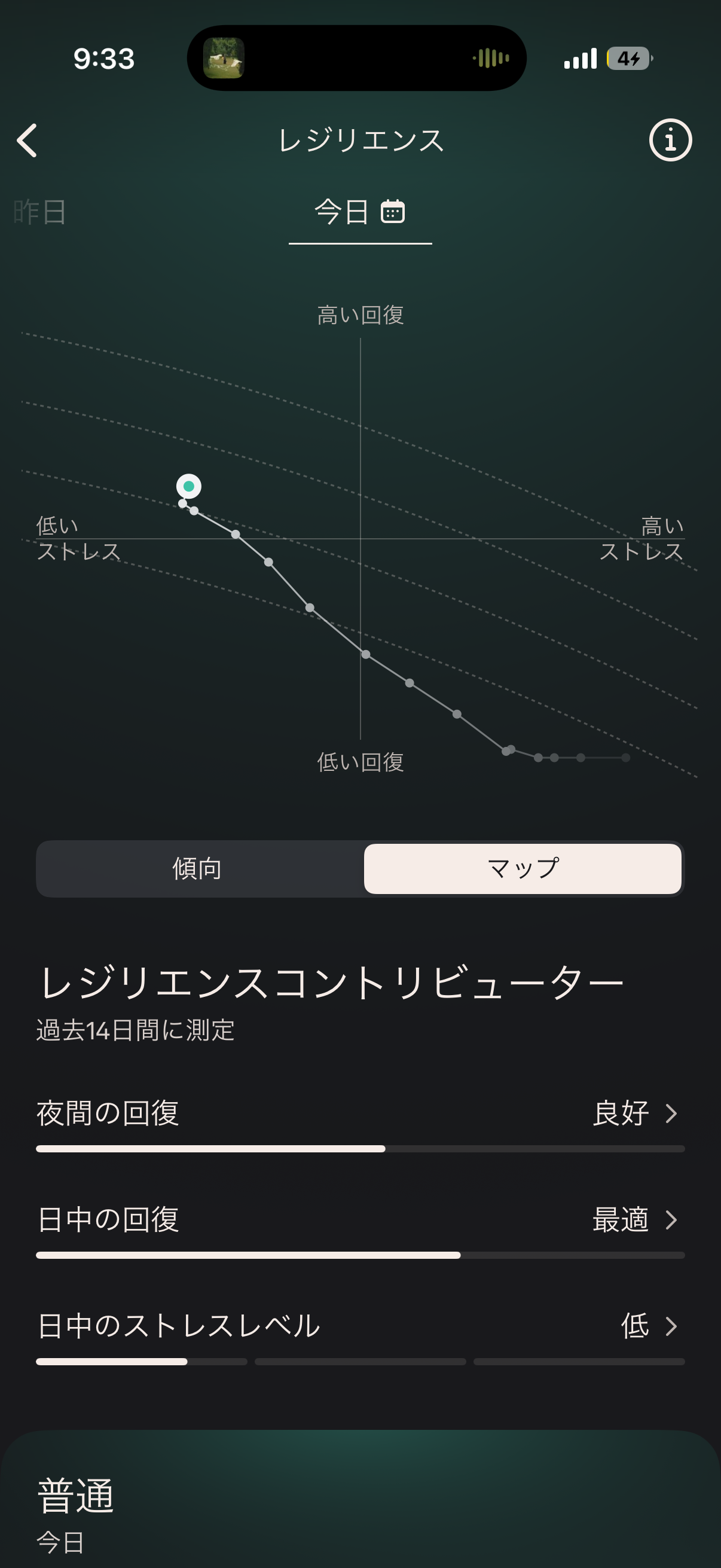
Task: Tap today's highlighted point on the map
Action: pyautogui.click(x=188, y=486)
